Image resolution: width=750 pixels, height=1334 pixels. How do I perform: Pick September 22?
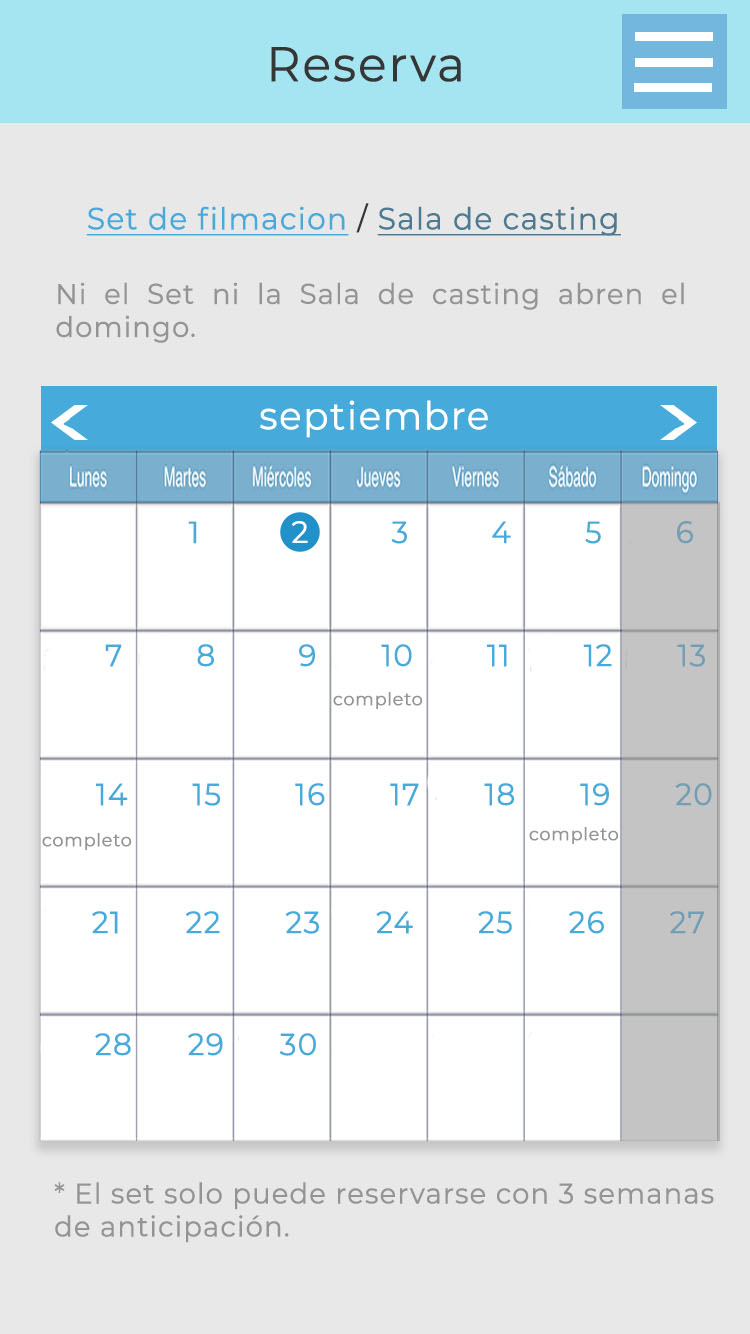(x=186, y=948)
